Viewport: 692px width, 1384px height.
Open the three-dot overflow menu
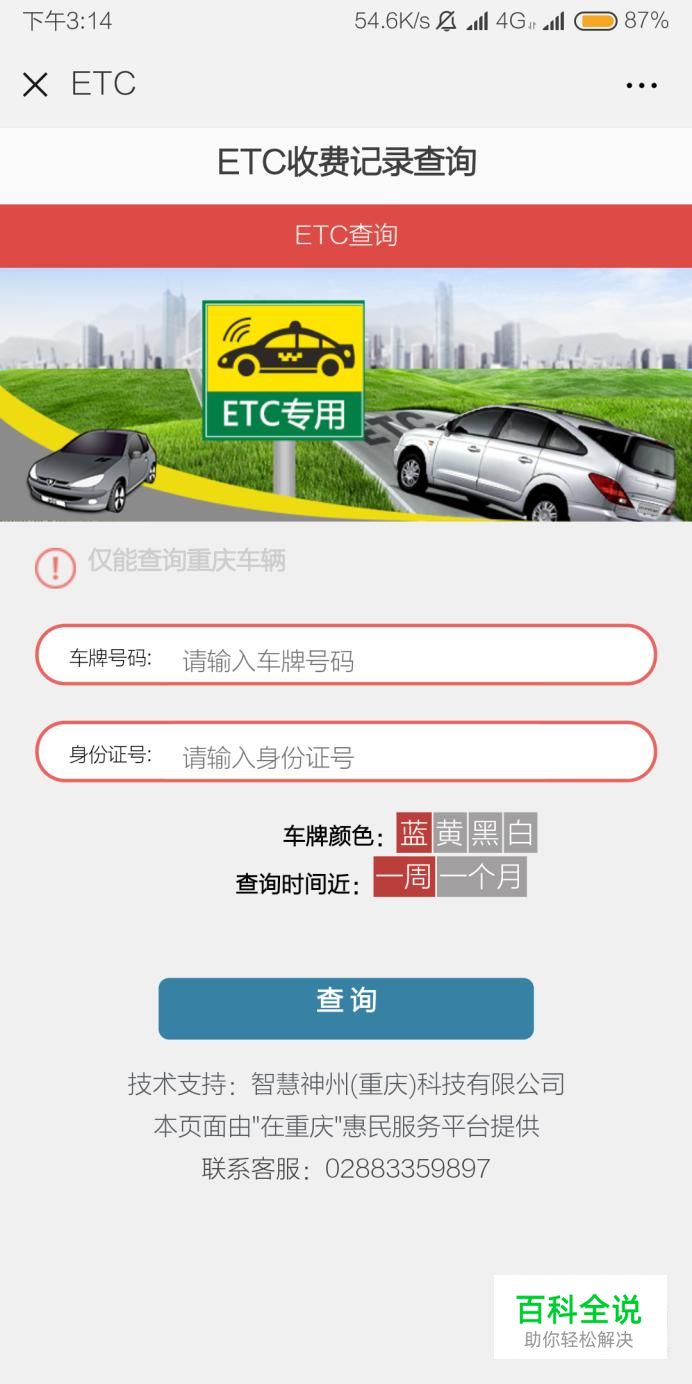pyautogui.click(x=641, y=85)
